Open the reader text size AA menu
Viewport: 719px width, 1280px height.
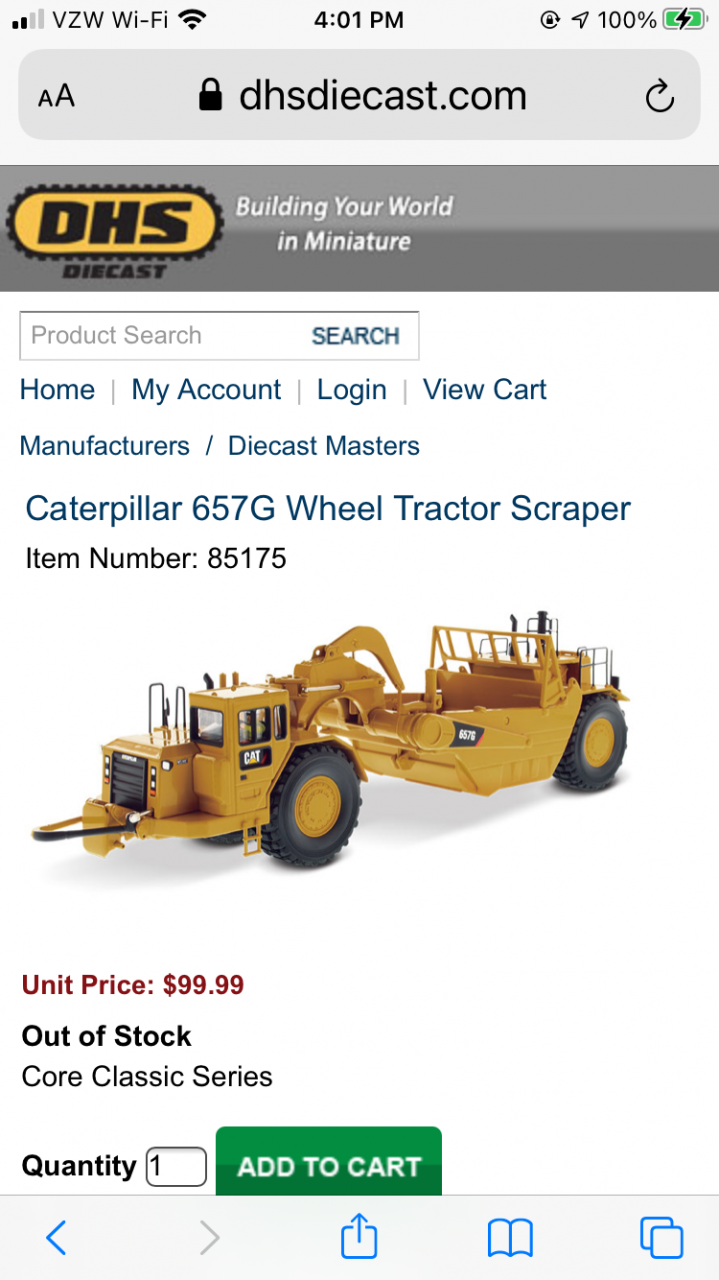pos(57,97)
